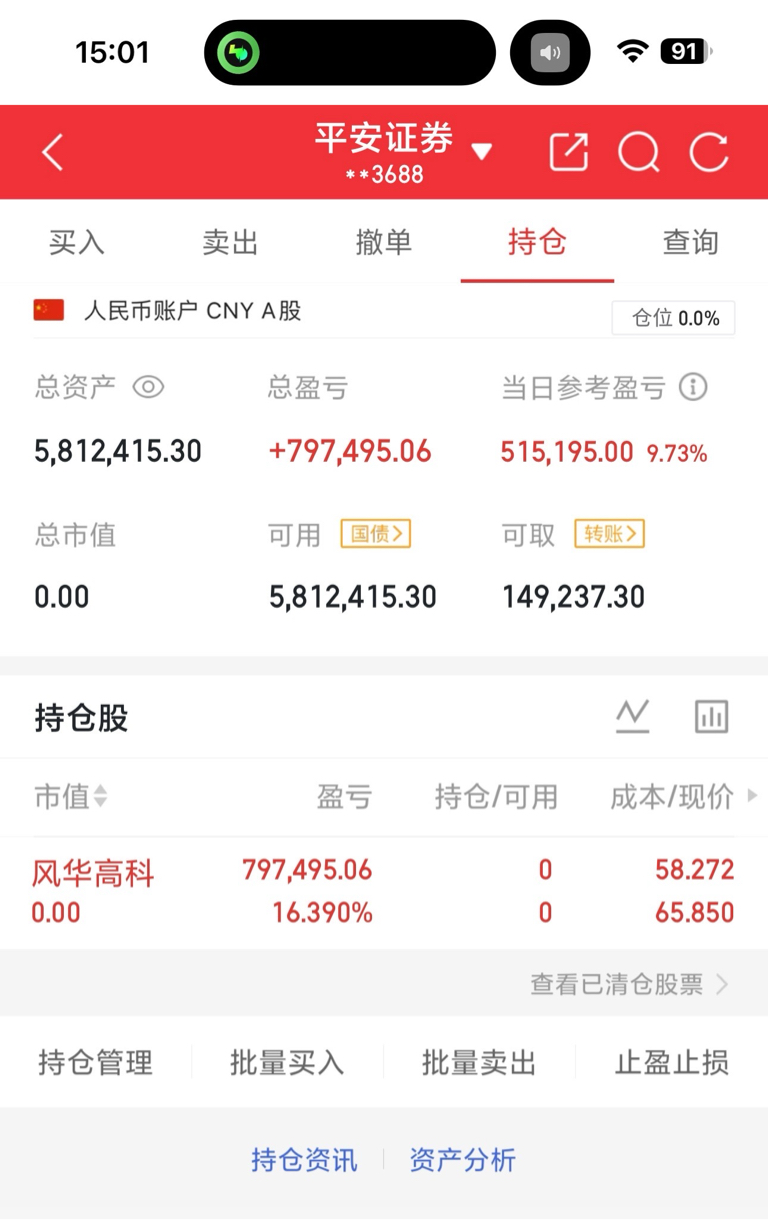The height and width of the screenshot is (1220, 768).
Task: Open the 国债 link next to 可用
Action: coord(376,534)
